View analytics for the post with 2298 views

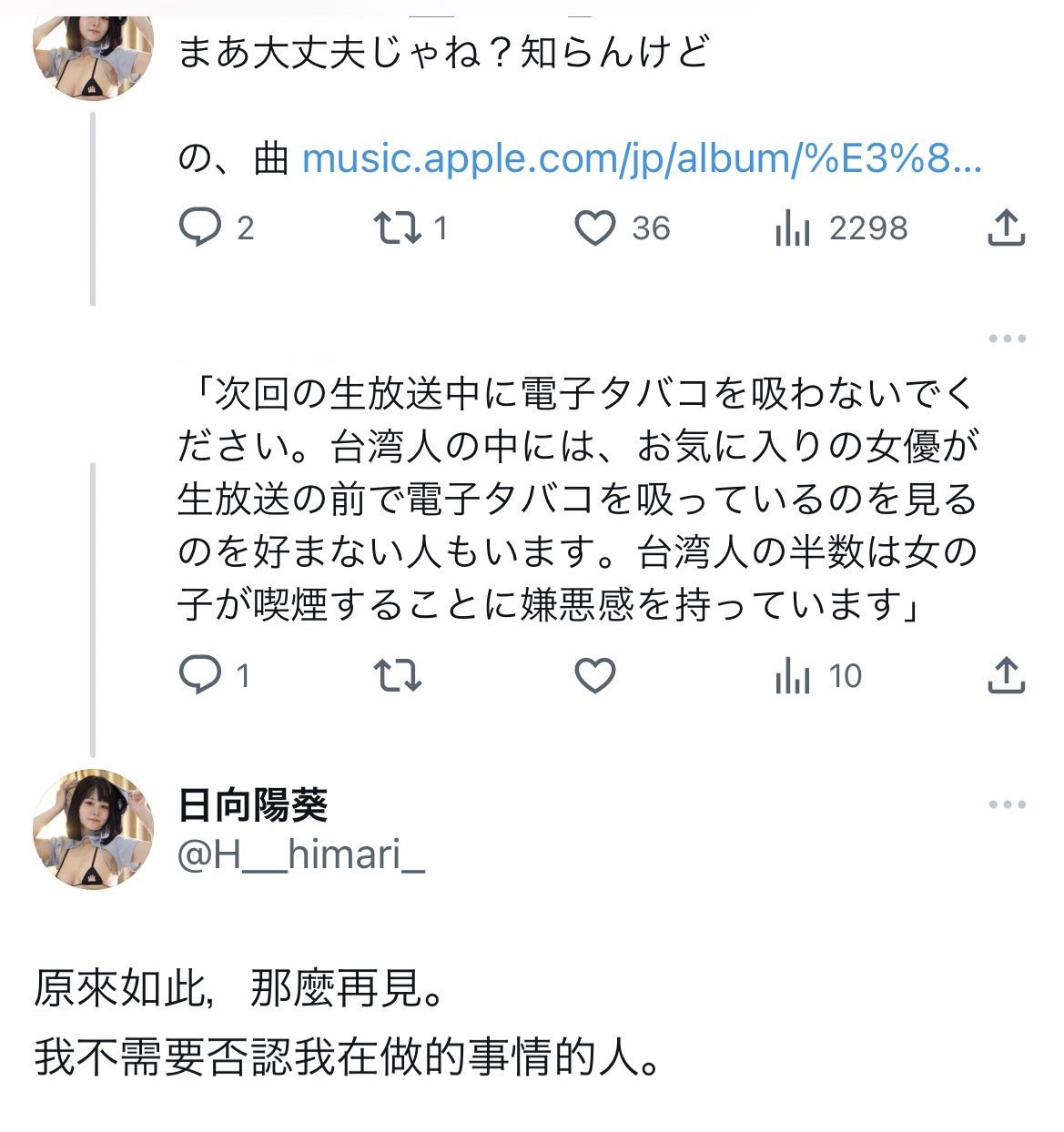(793, 227)
